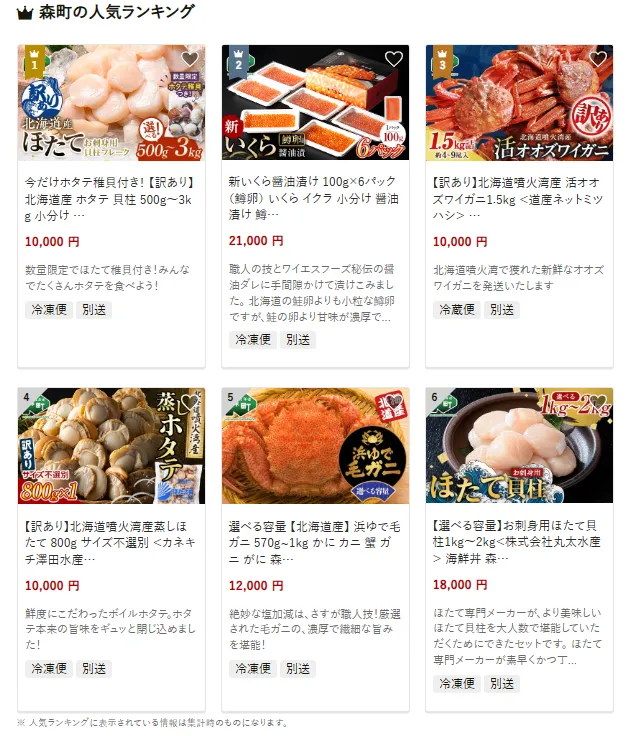Favorite the rank 1 北海道産ほたて item
The image size is (643, 736).
(190, 59)
